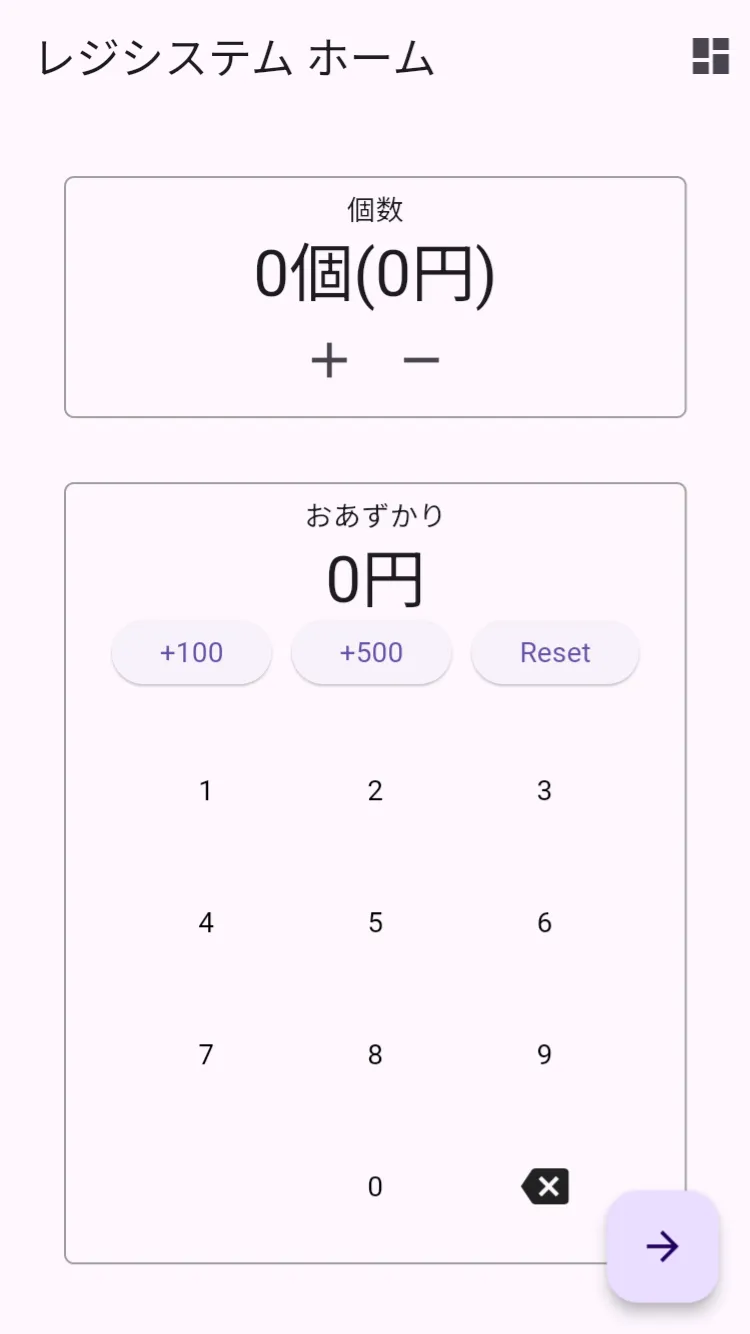750x1334 pixels.
Task: Enter digit 4 on the keypad
Action: pyautogui.click(x=206, y=922)
